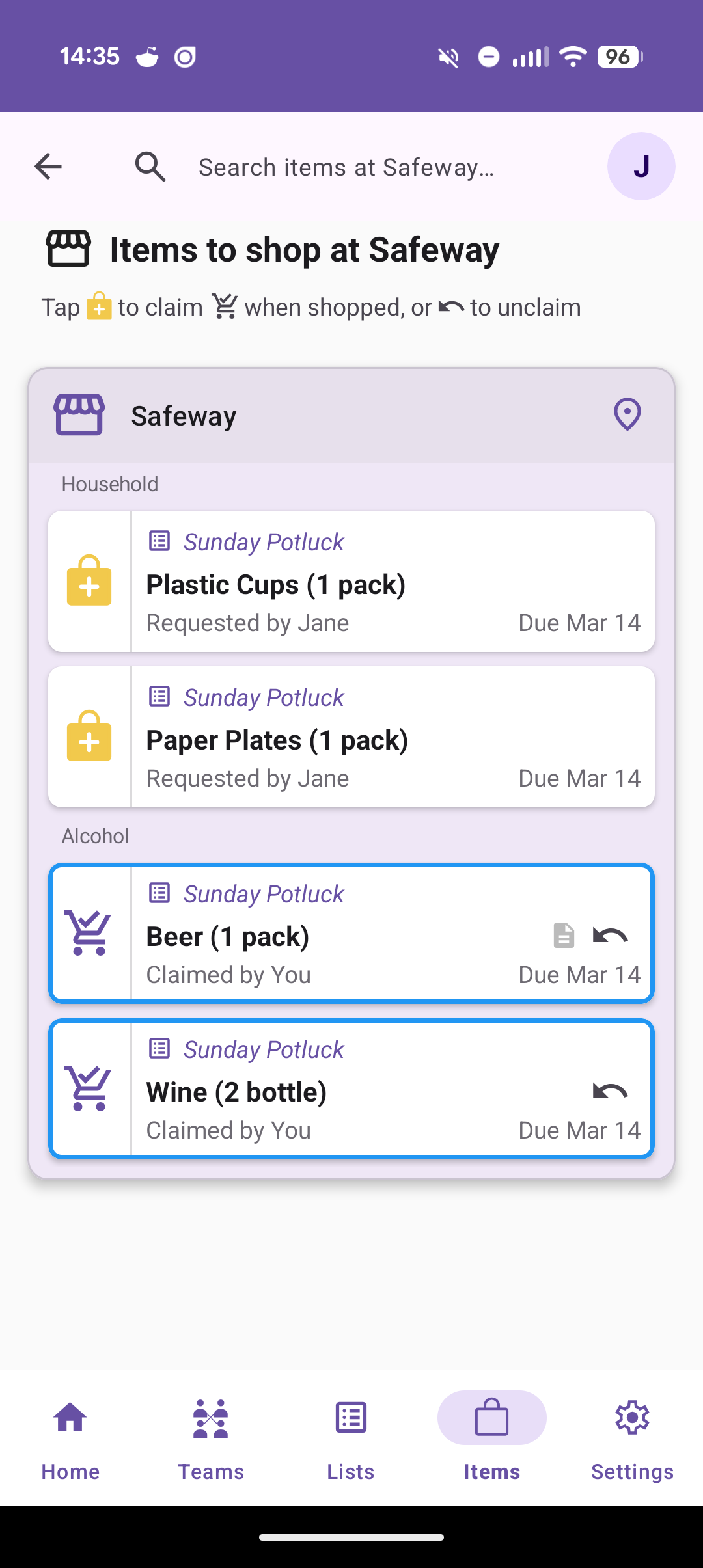Unclaim the Beer item with the undo arrow
Screen dimensions: 703x1568
[x=611, y=936]
